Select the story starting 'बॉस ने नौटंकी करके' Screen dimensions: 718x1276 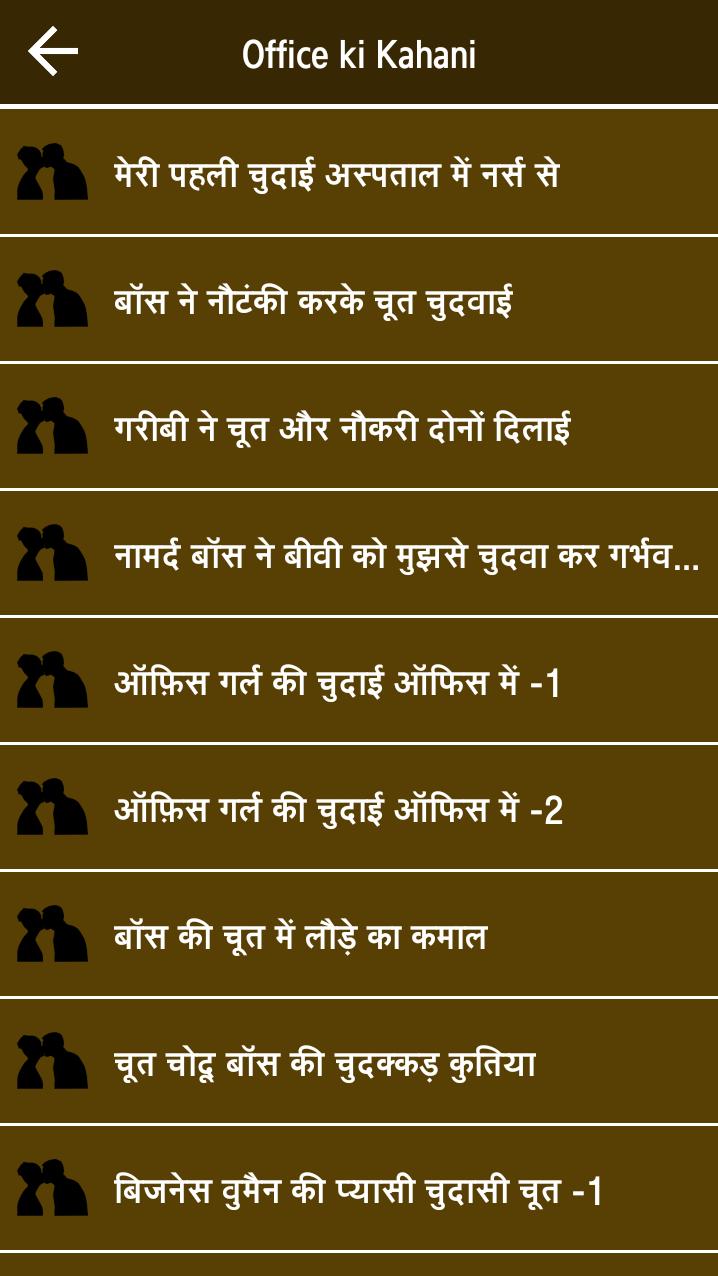tap(313, 301)
